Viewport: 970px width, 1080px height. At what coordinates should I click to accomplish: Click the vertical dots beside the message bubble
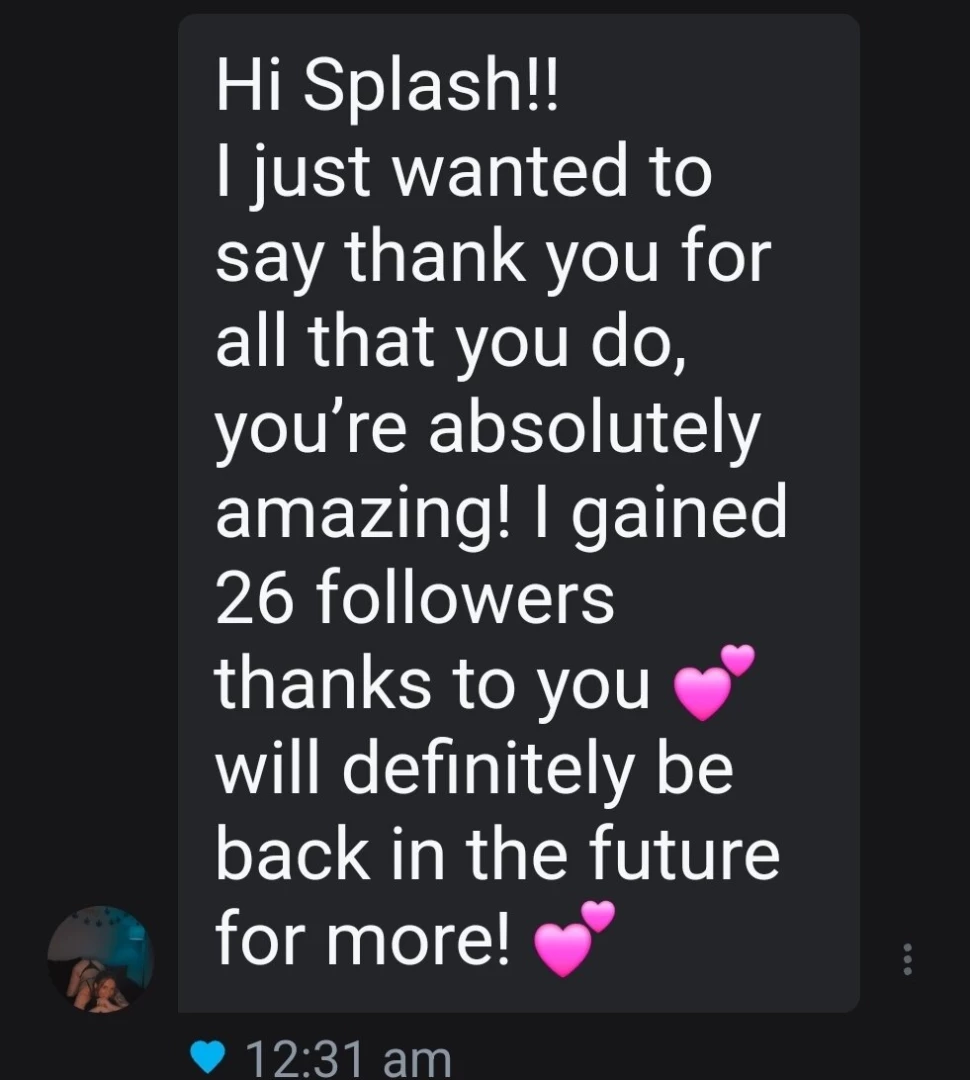pos(906,961)
